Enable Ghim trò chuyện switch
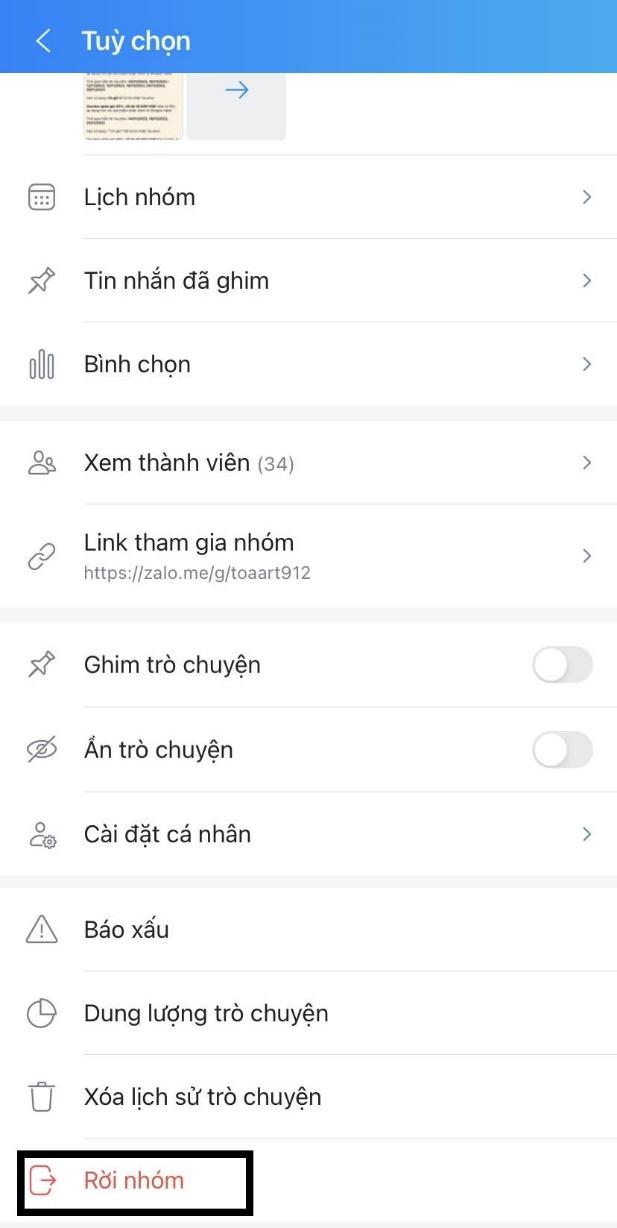617x1228 pixels. (562, 665)
